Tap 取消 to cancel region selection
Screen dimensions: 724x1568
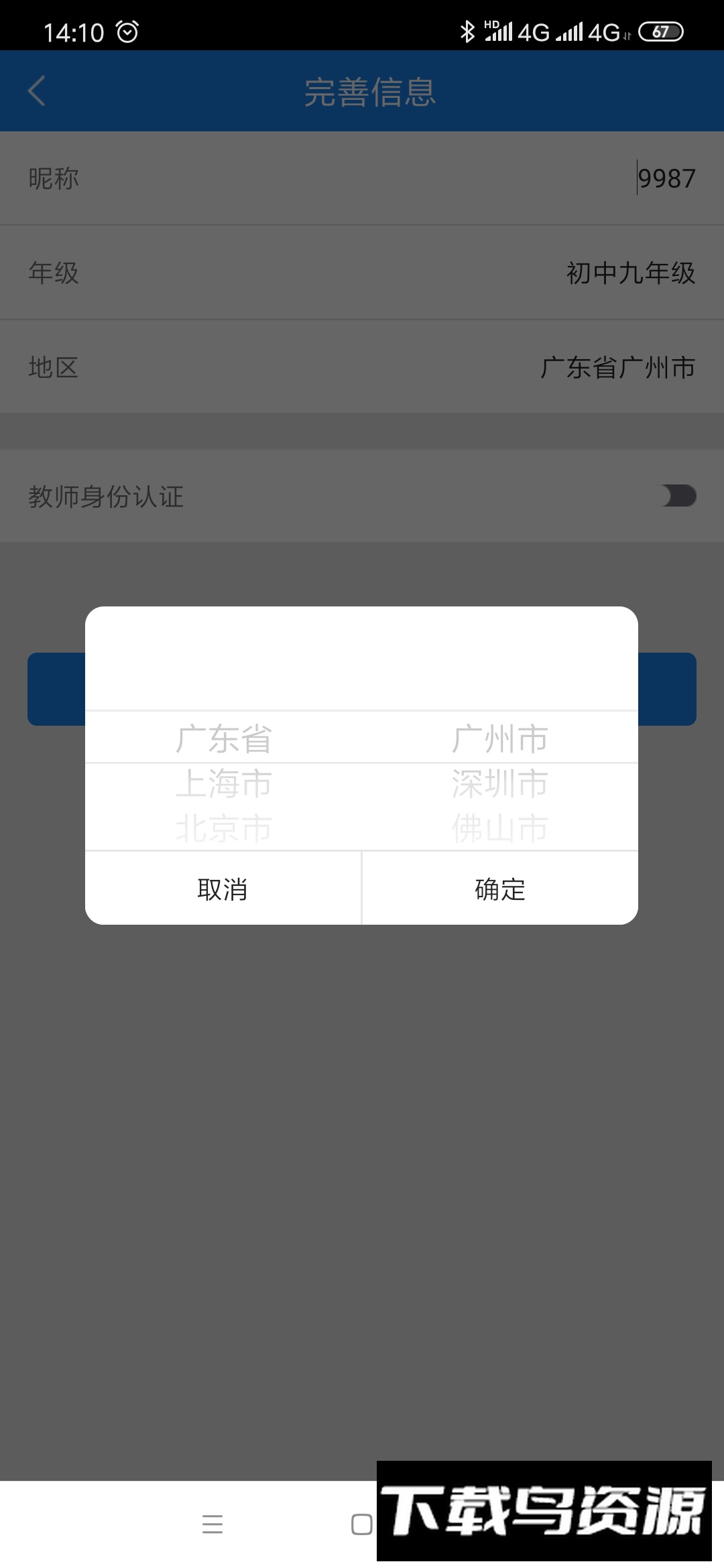click(x=223, y=889)
